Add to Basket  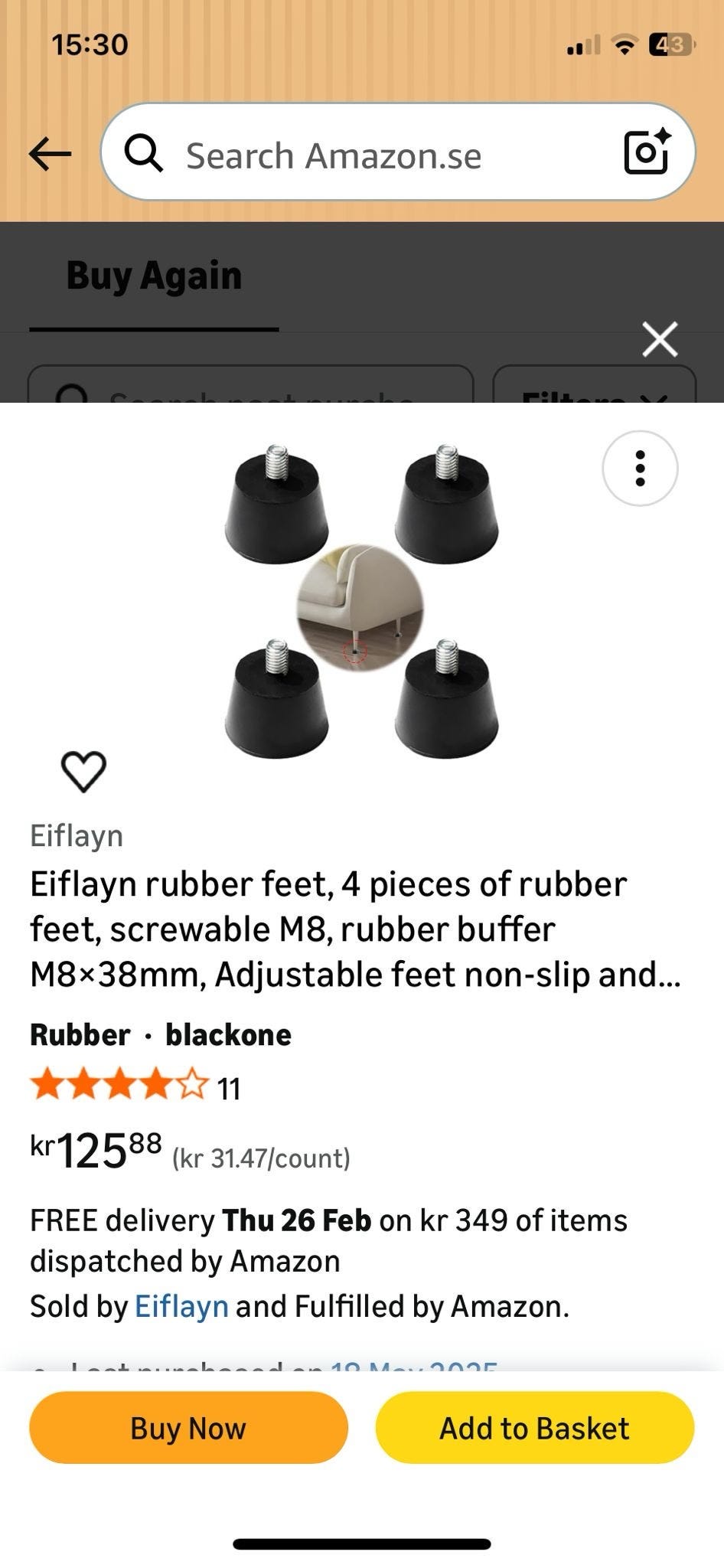(x=534, y=1428)
